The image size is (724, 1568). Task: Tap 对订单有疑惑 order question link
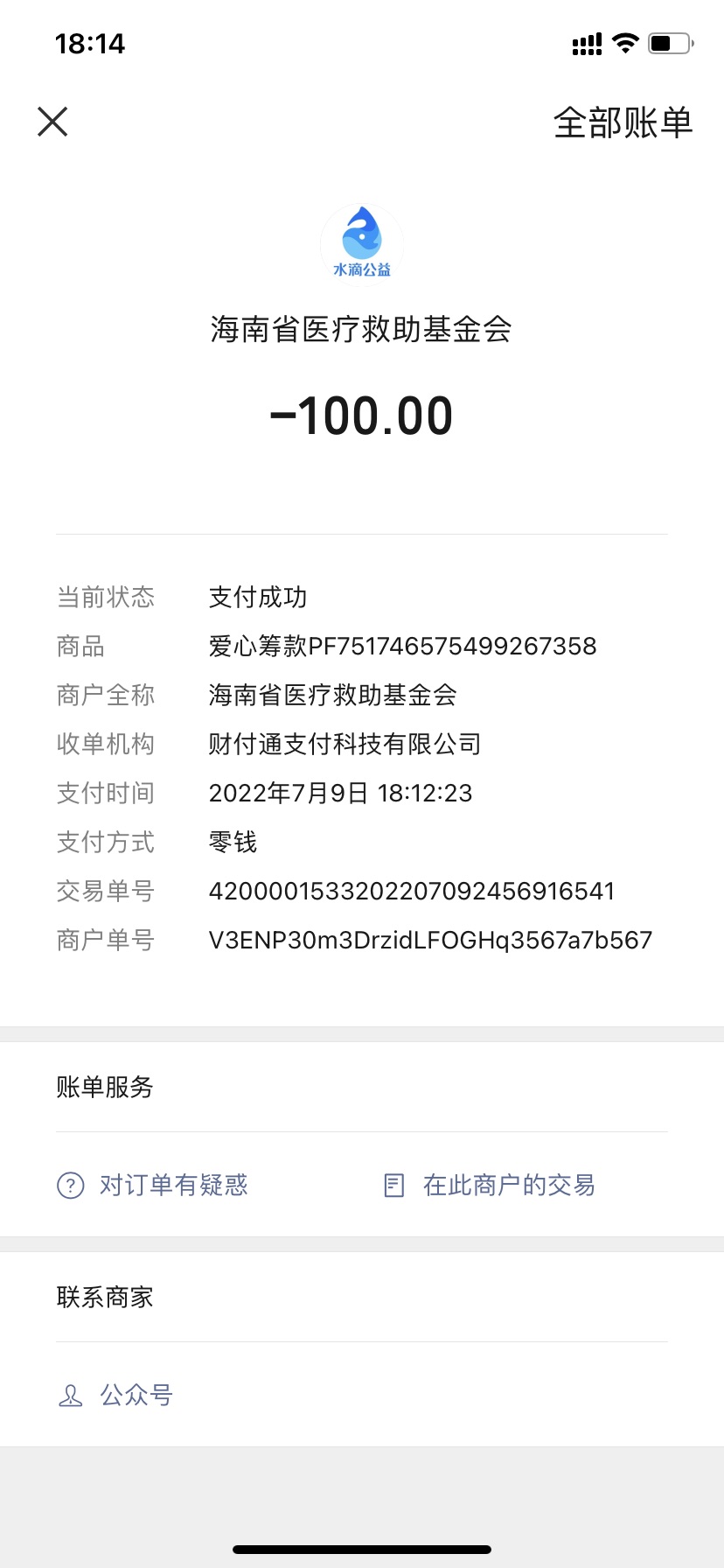154,1186
